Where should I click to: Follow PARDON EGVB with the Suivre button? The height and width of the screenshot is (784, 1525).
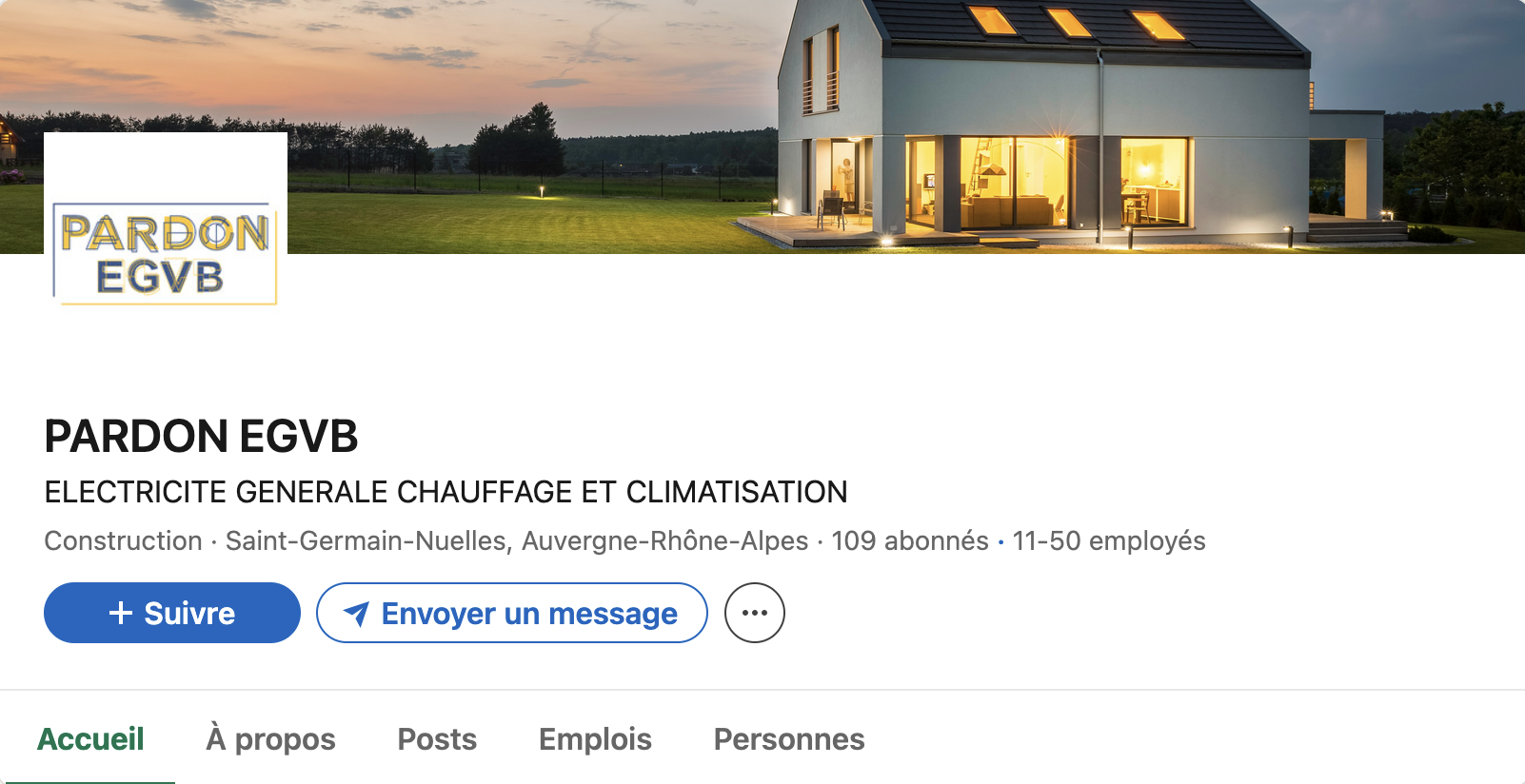click(172, 613)
